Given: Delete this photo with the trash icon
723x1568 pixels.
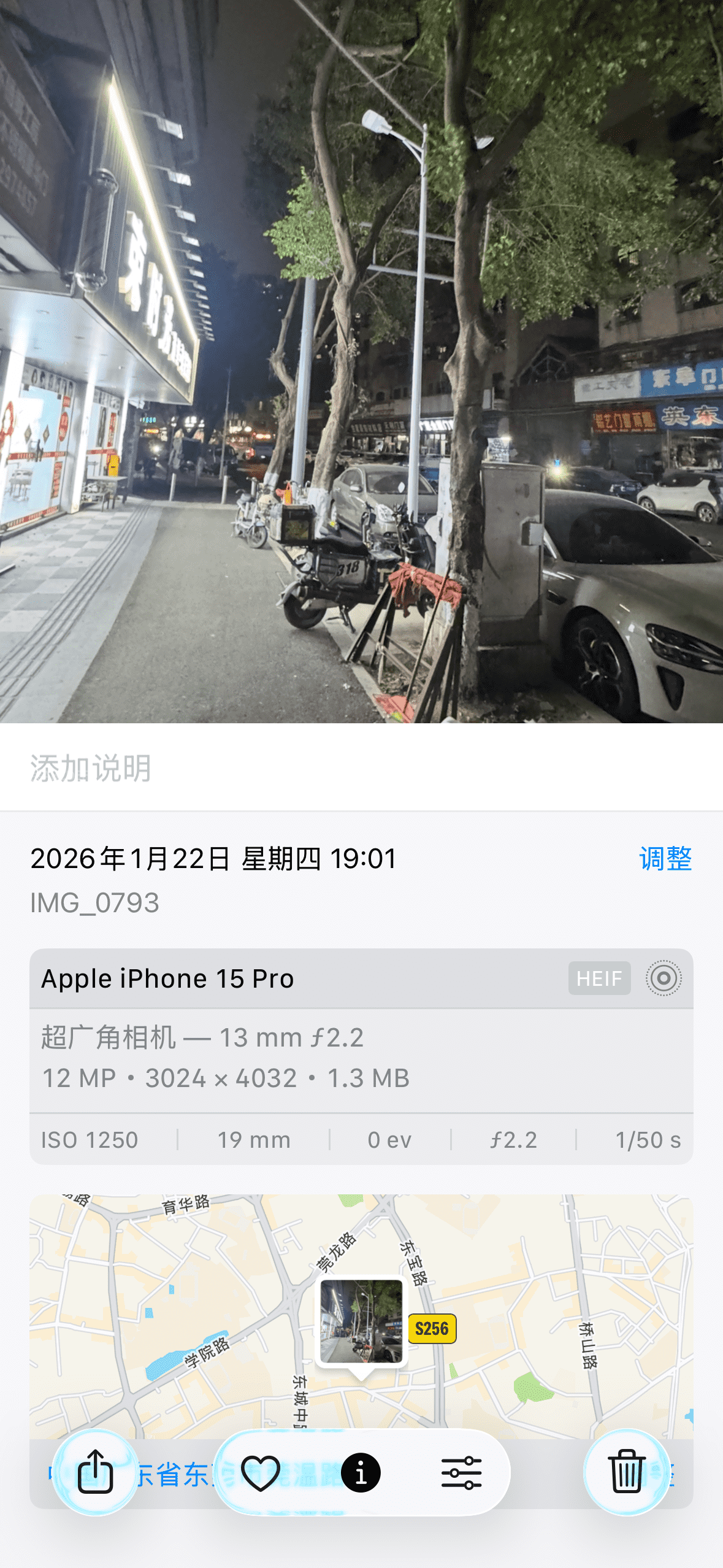Looking at the screenshot, I should pos(626,1472).
